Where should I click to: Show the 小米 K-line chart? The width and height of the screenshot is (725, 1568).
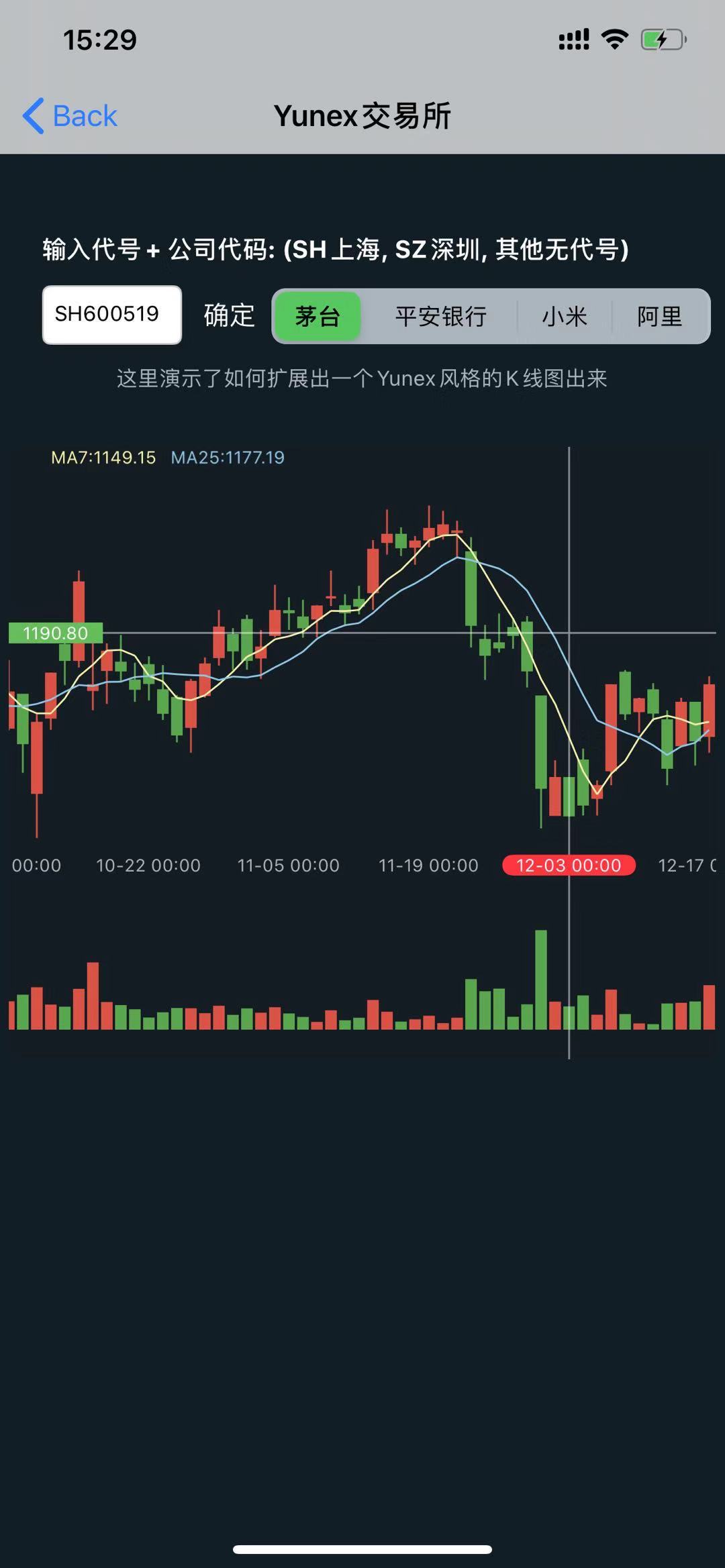click(x=565, y=316)
